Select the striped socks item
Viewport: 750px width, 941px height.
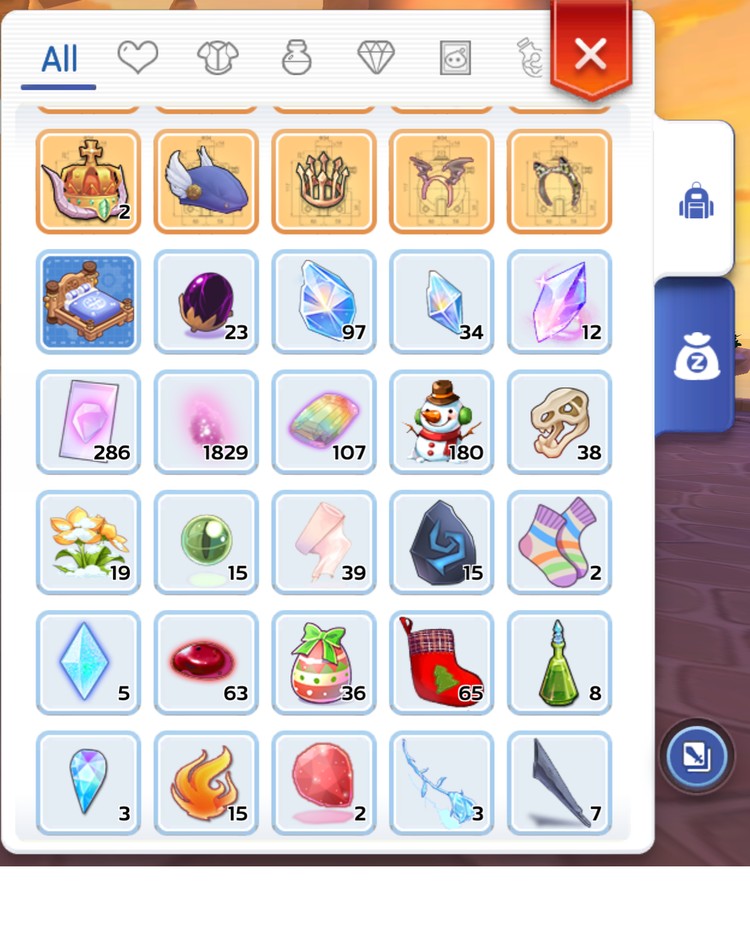click(x=559, y=541)
